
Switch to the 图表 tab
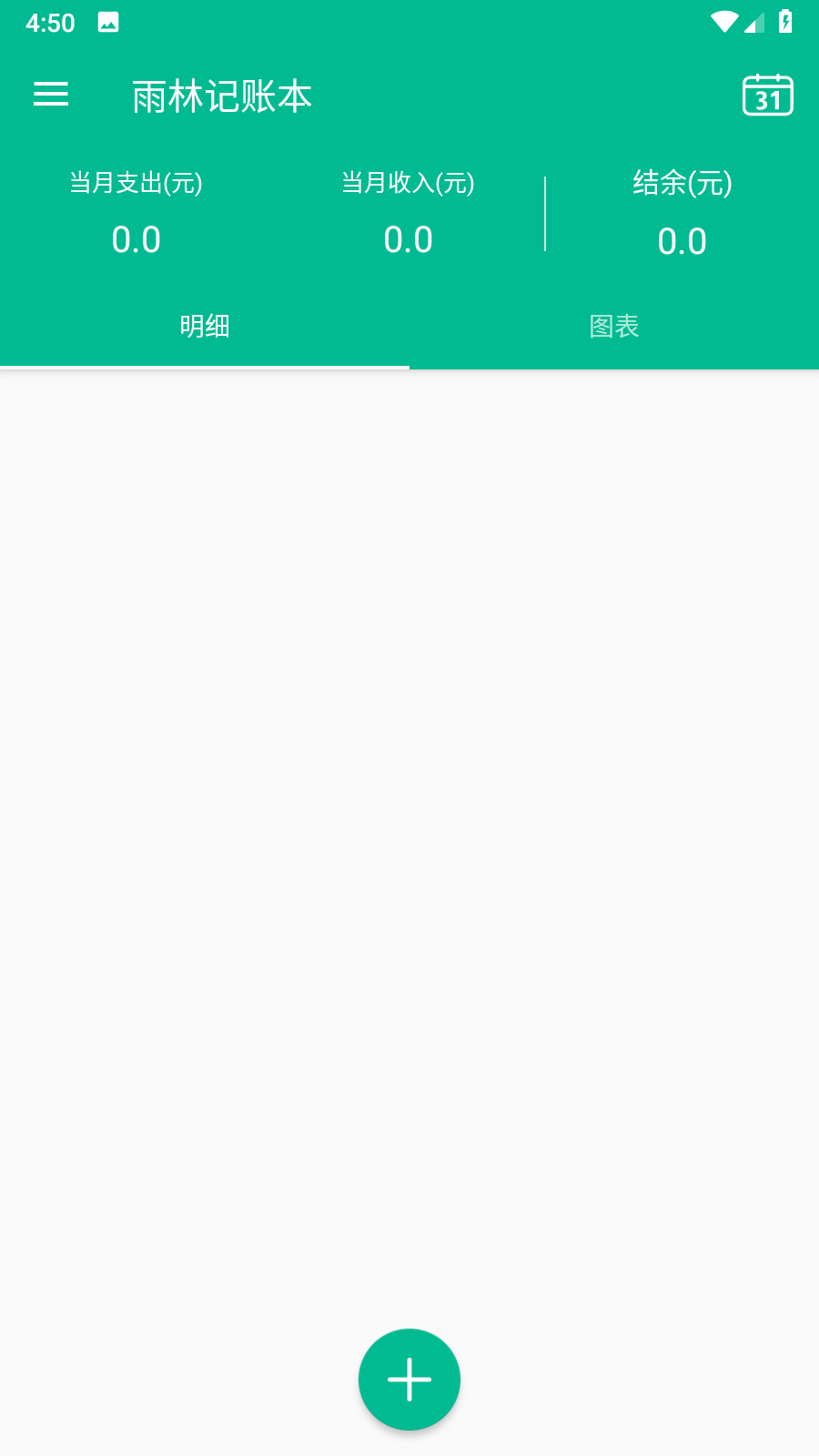pos(614,327)
